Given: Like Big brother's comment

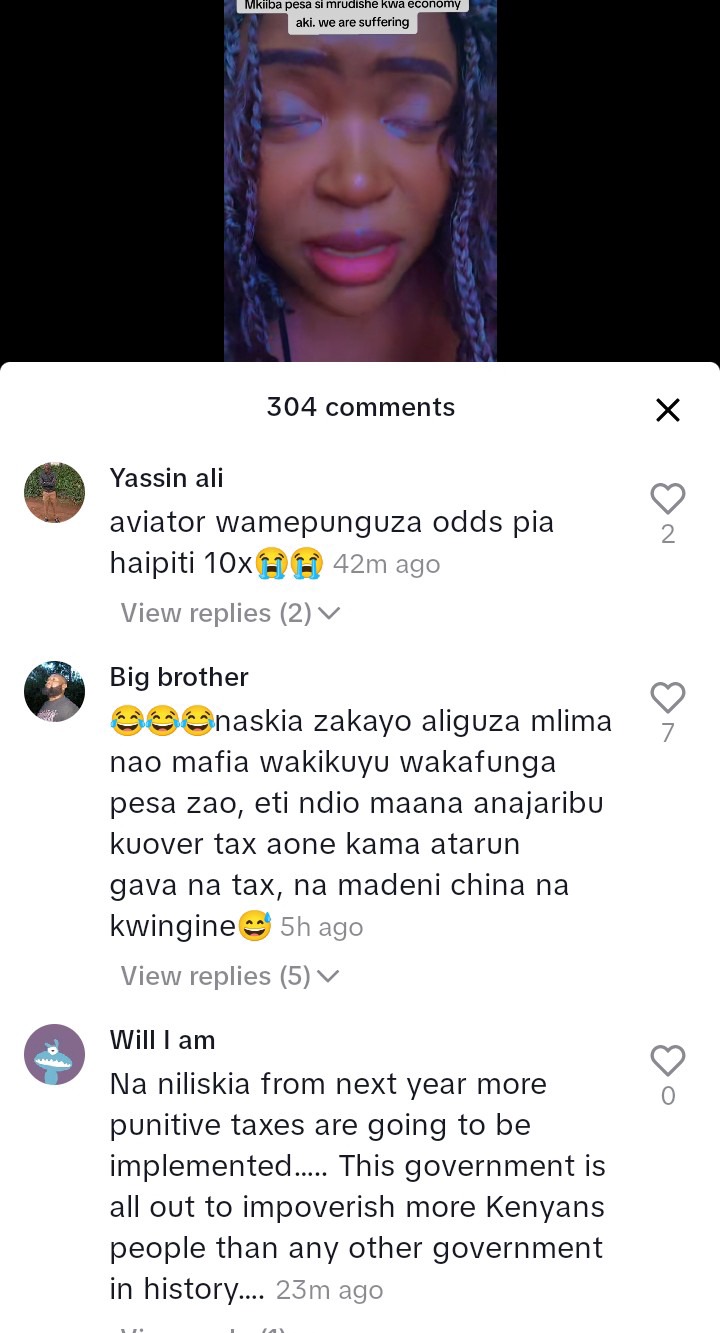Looking at the screenshot, I should tap(667, 698).
